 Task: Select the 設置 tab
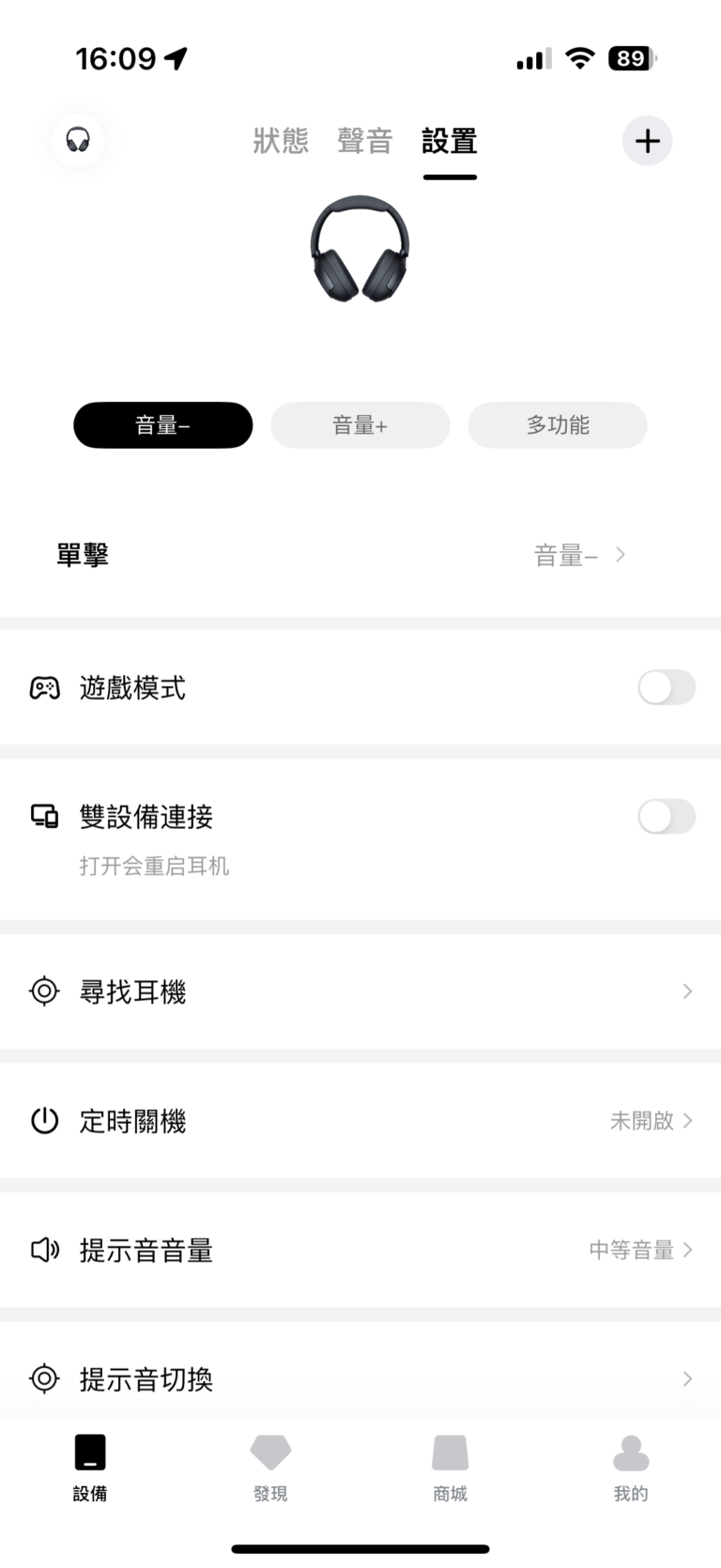pyautogui.click(x=450, y=141)
